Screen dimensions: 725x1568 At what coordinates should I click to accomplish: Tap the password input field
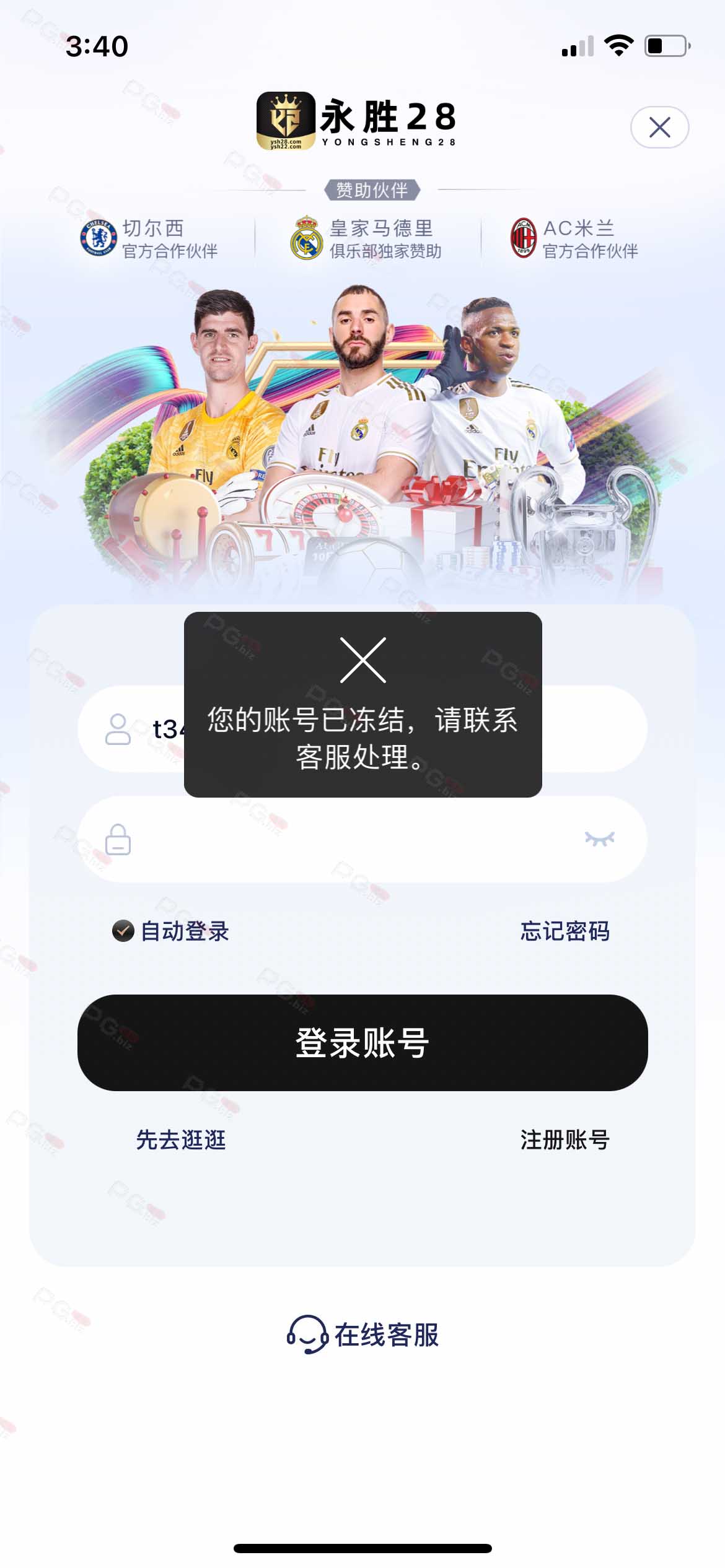coord(347,839)
